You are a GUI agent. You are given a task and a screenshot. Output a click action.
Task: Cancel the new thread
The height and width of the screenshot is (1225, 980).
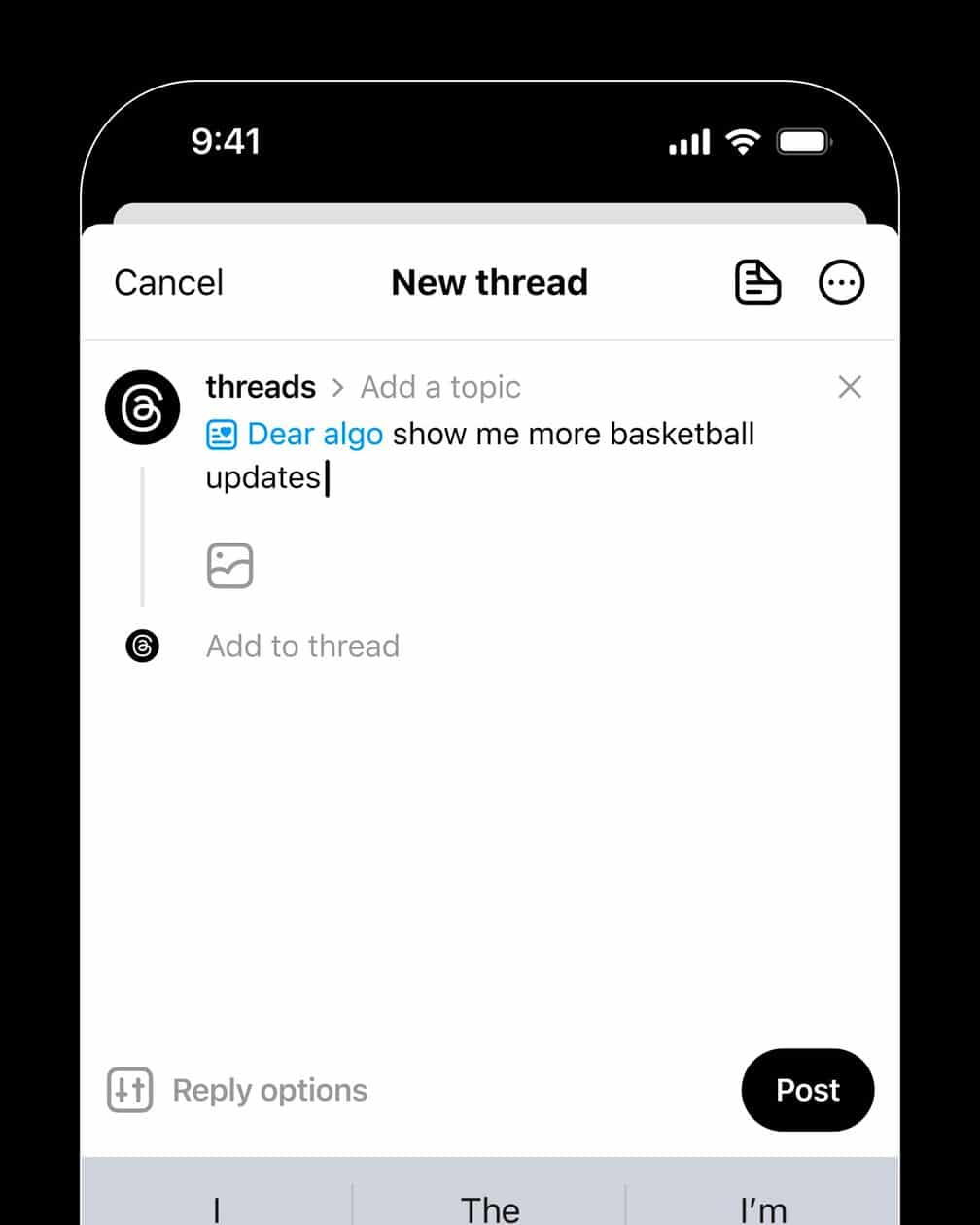168,283
